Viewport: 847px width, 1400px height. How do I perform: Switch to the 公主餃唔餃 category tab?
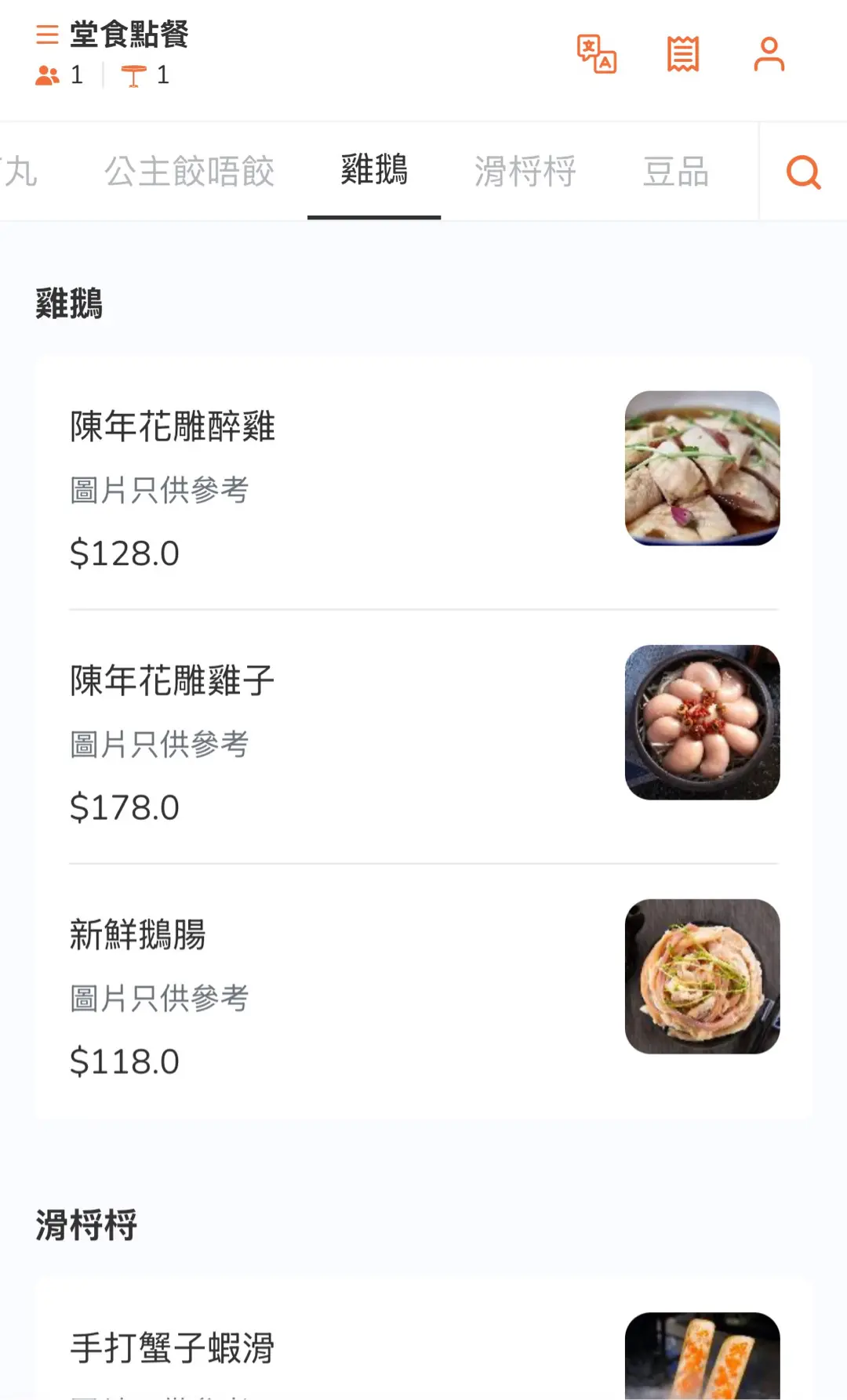tap(189, 172)
